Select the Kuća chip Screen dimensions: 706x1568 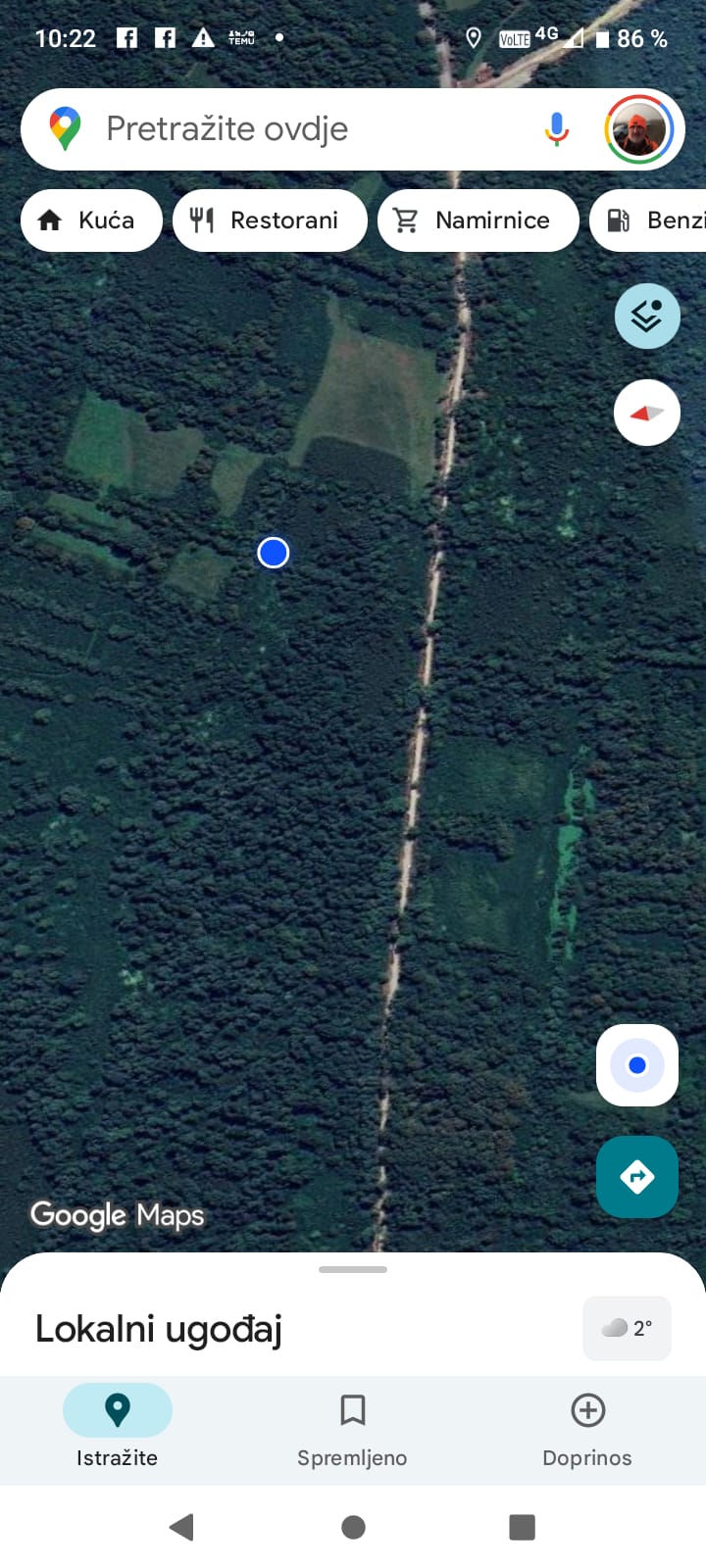coord(90,220)
